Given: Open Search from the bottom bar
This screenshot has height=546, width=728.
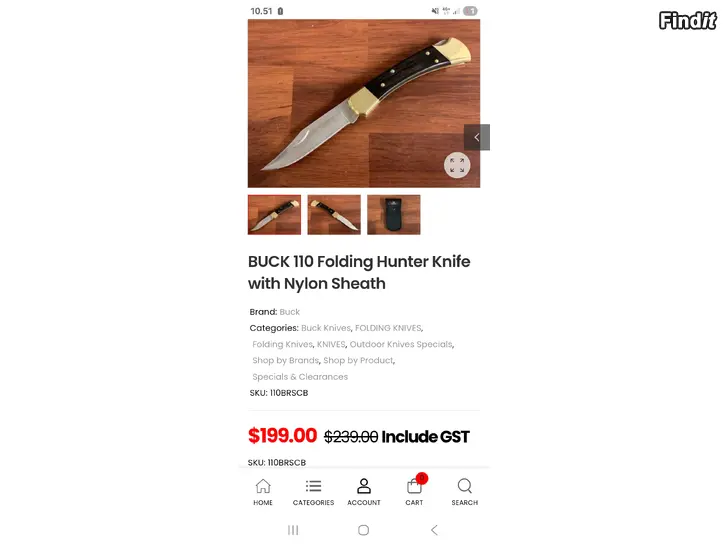Looking at the screenshot, I should [464, 491].
